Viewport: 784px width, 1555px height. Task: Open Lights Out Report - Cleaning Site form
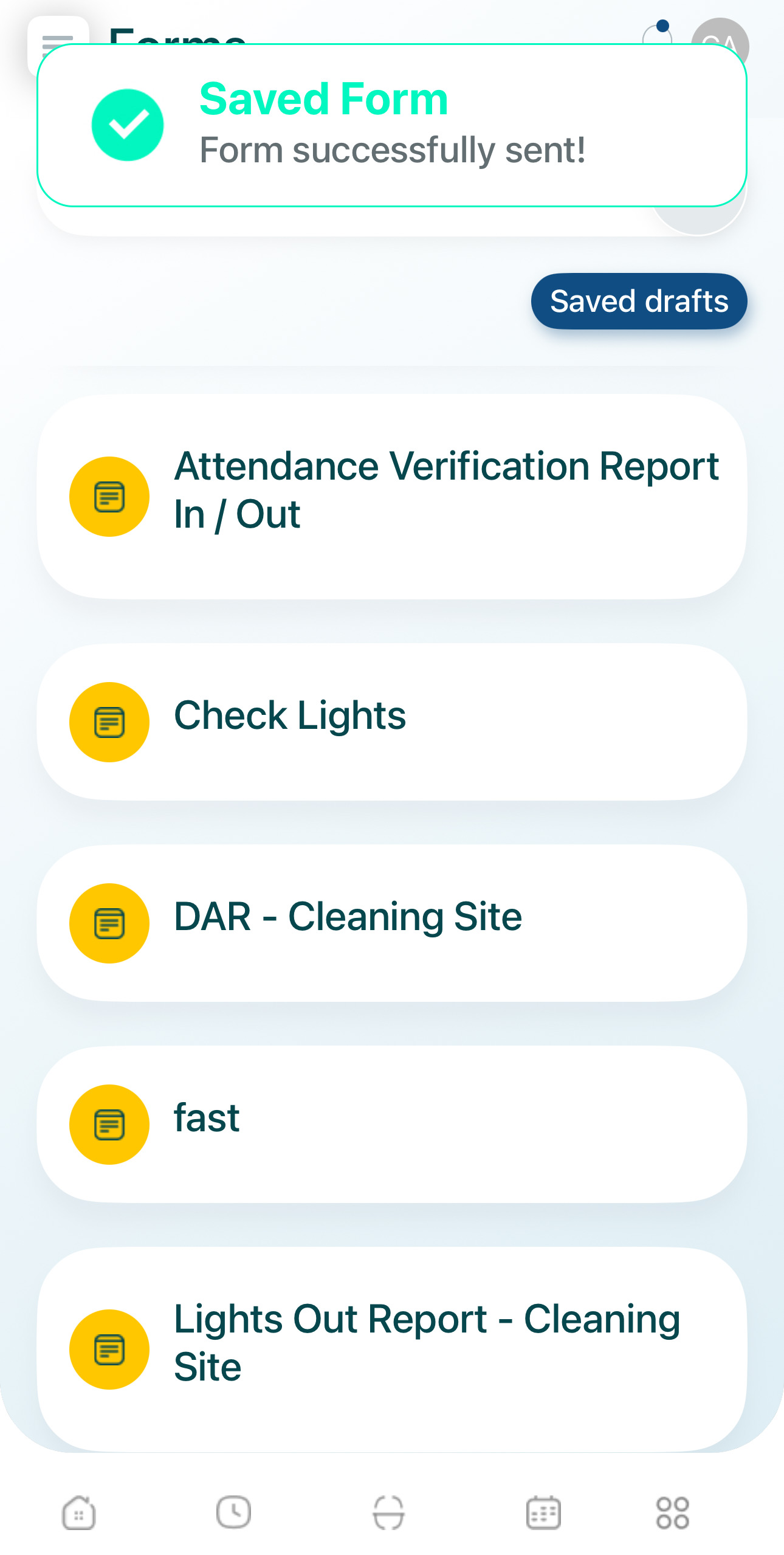tap(392, 1349)
